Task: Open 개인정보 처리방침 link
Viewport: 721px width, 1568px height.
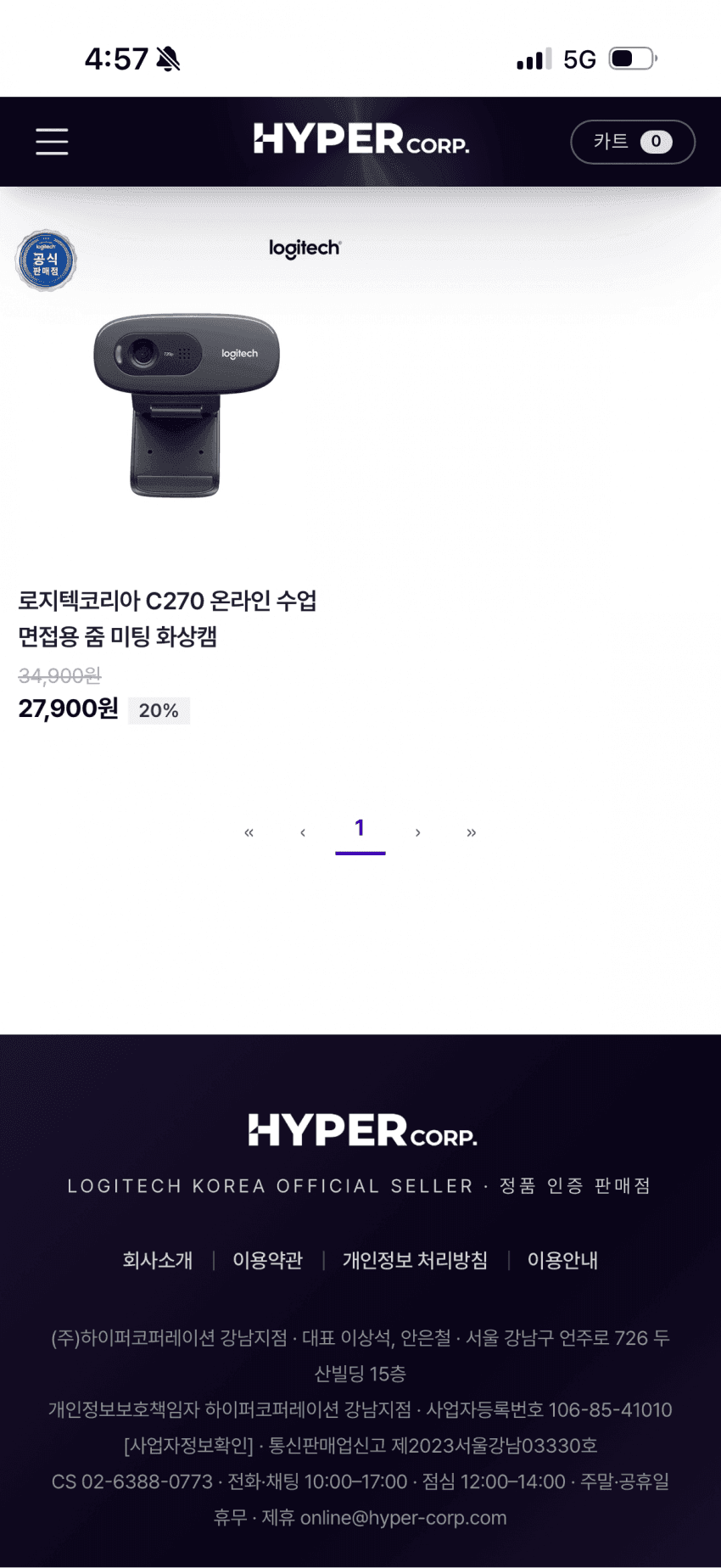Action: point(416,1261)
